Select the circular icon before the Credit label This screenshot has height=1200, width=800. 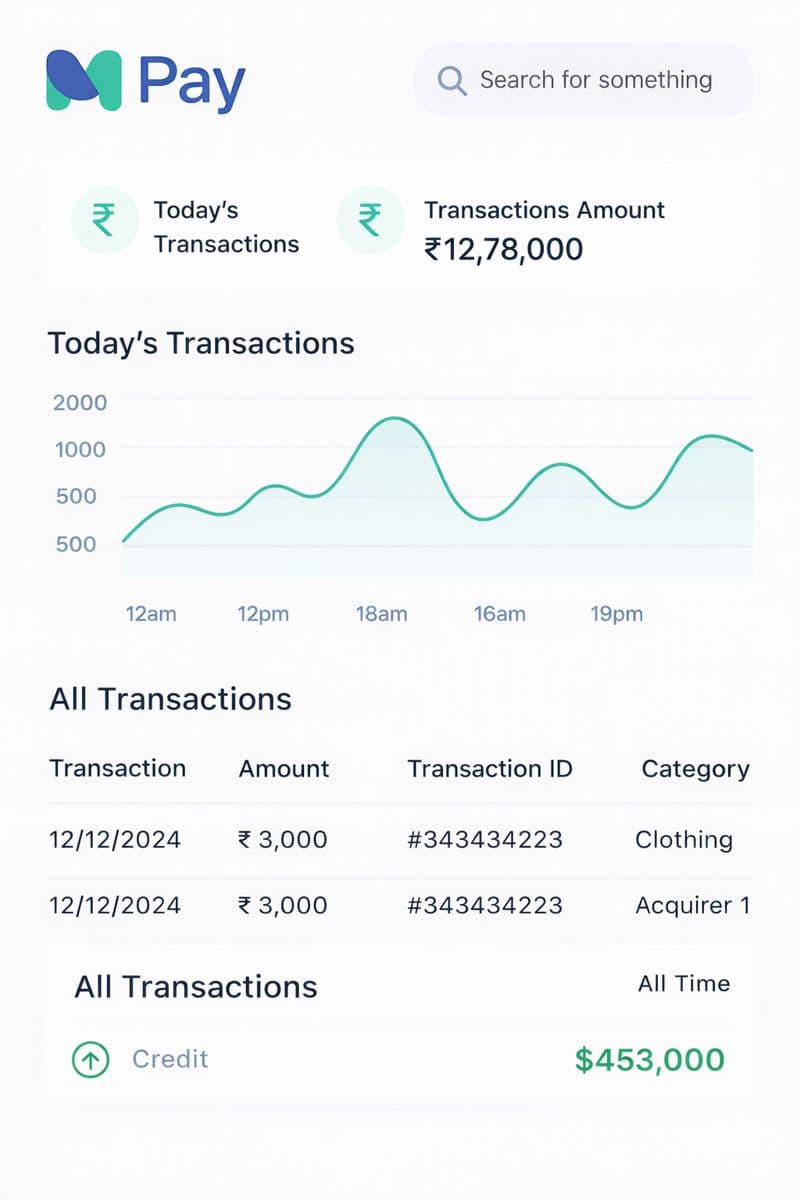(90, 1059)
